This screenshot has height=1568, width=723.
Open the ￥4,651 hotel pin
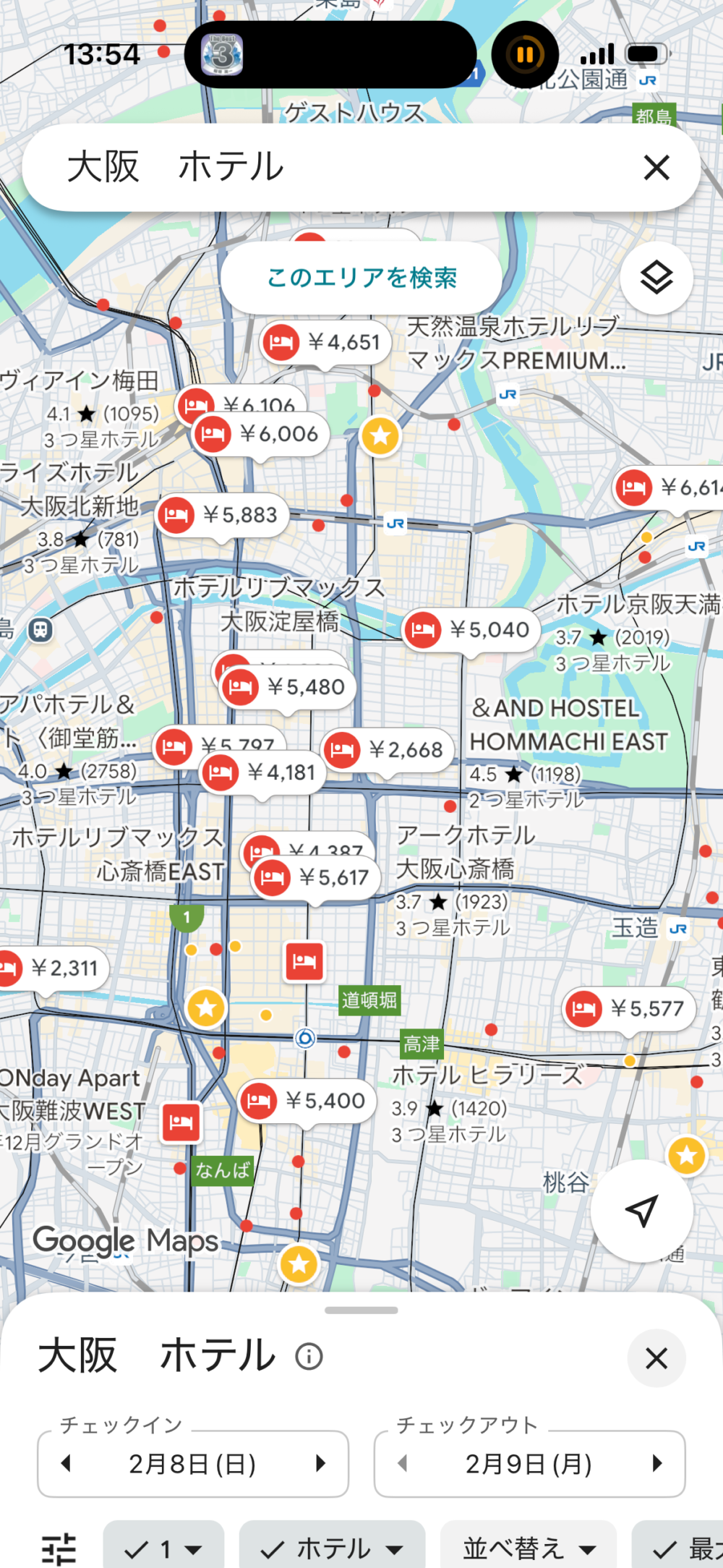(326, 342)
